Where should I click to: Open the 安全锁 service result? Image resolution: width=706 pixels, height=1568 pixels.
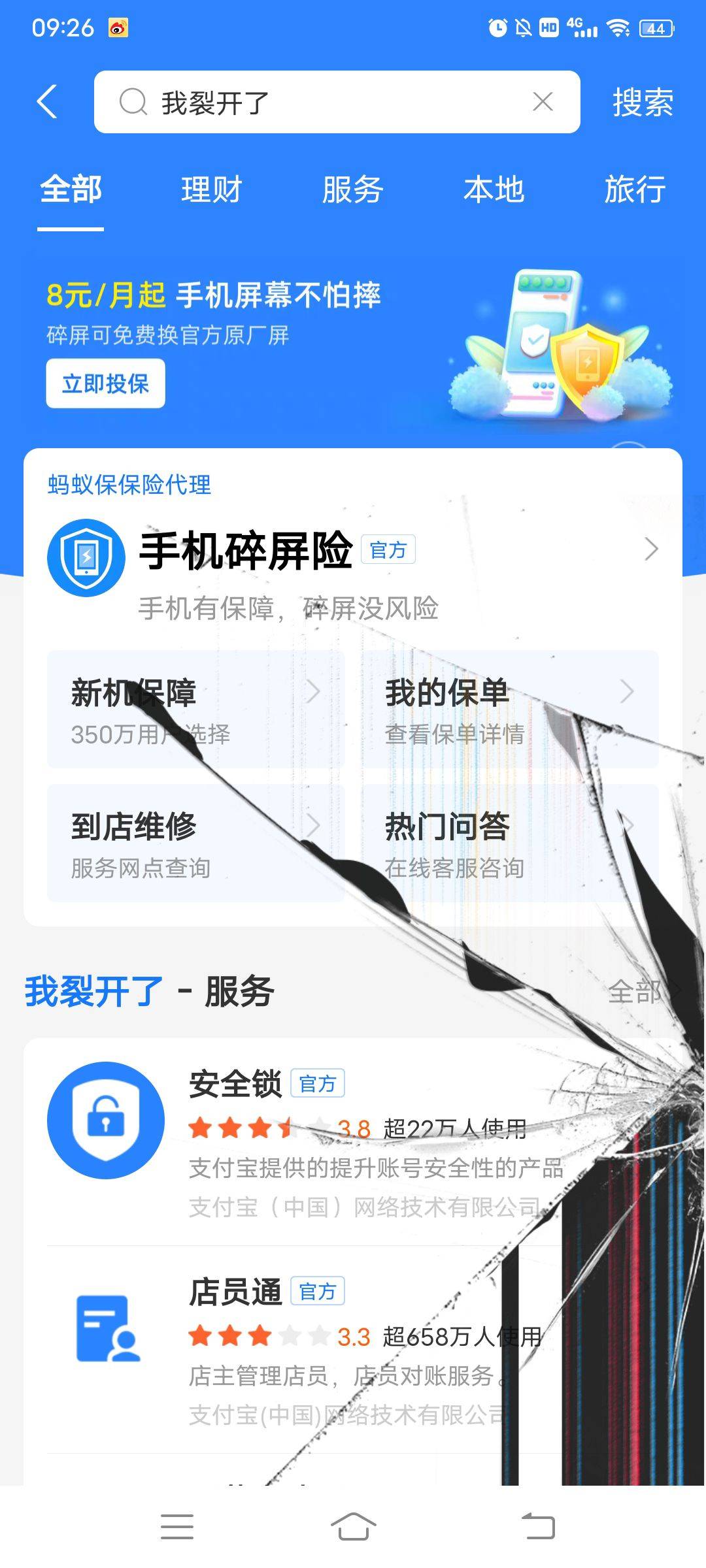tap(353, 1140)
